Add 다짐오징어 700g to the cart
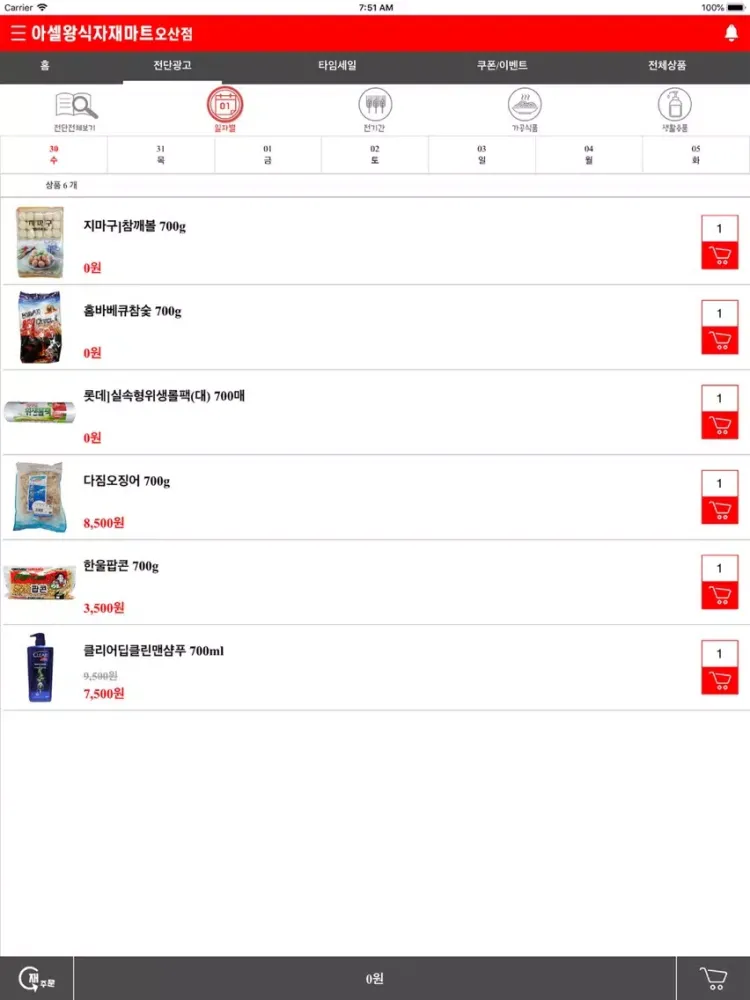Screen dimensions: 750x1000 pyautogui.click(x=720, y=511)
